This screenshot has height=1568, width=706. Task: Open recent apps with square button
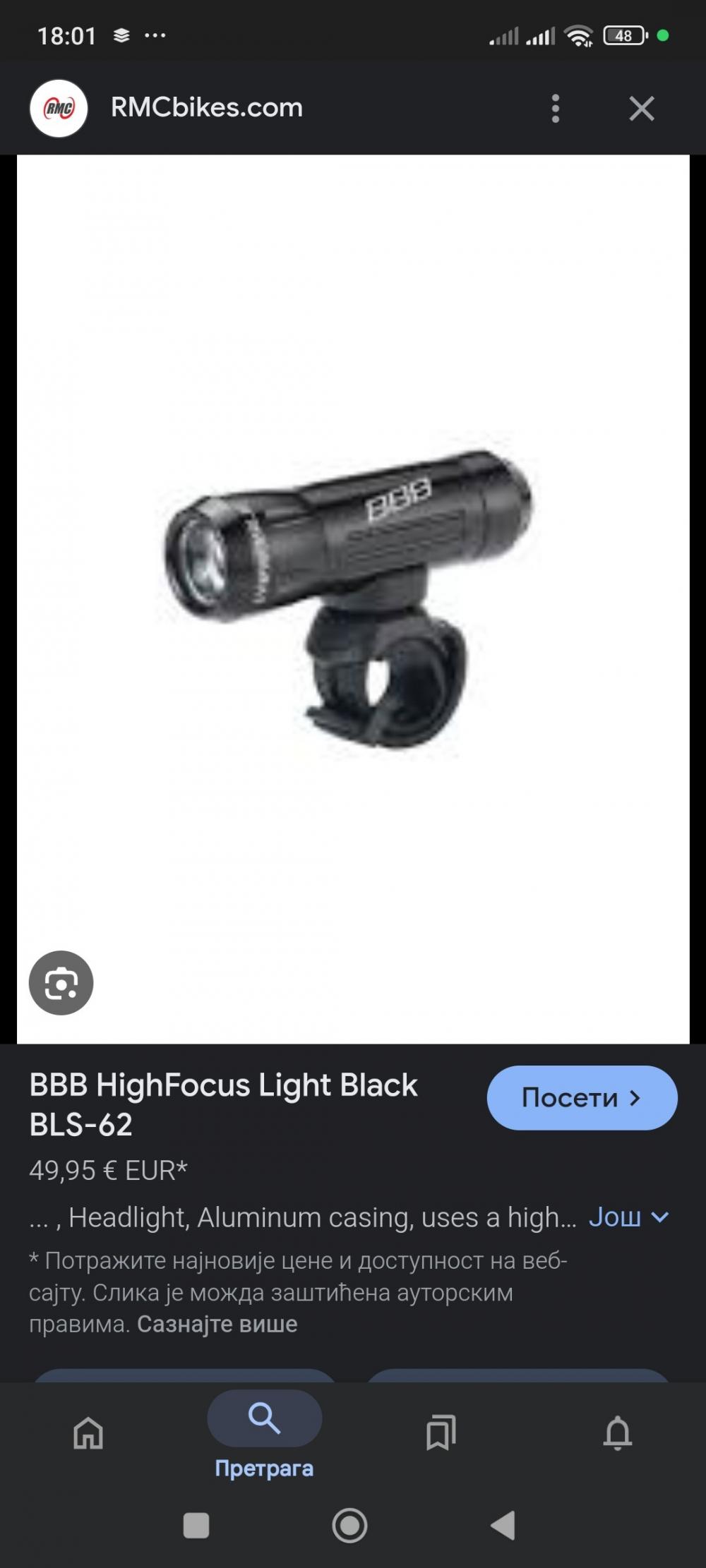[196, 1525]
